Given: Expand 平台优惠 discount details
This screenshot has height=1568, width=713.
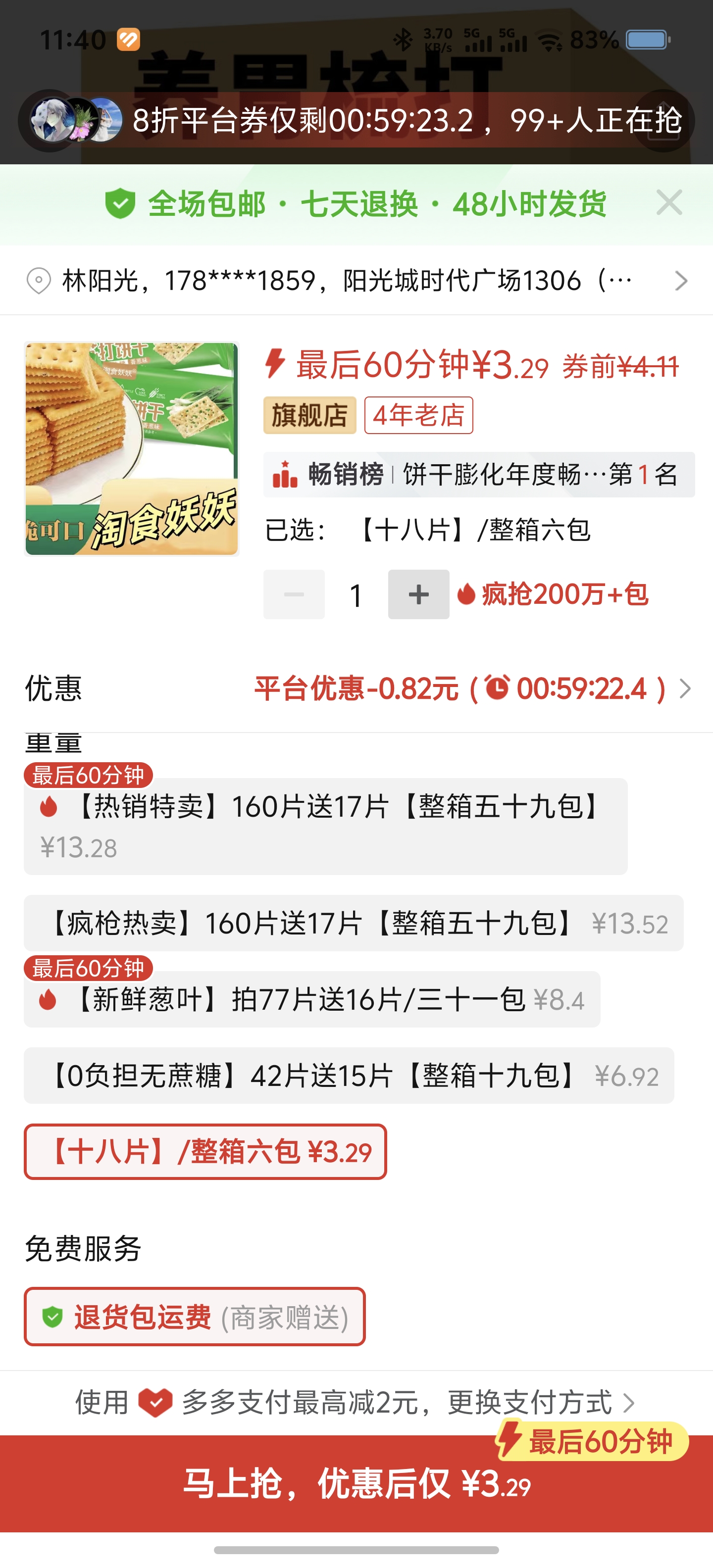Looking at the screenshot, I should pos(472,689).
